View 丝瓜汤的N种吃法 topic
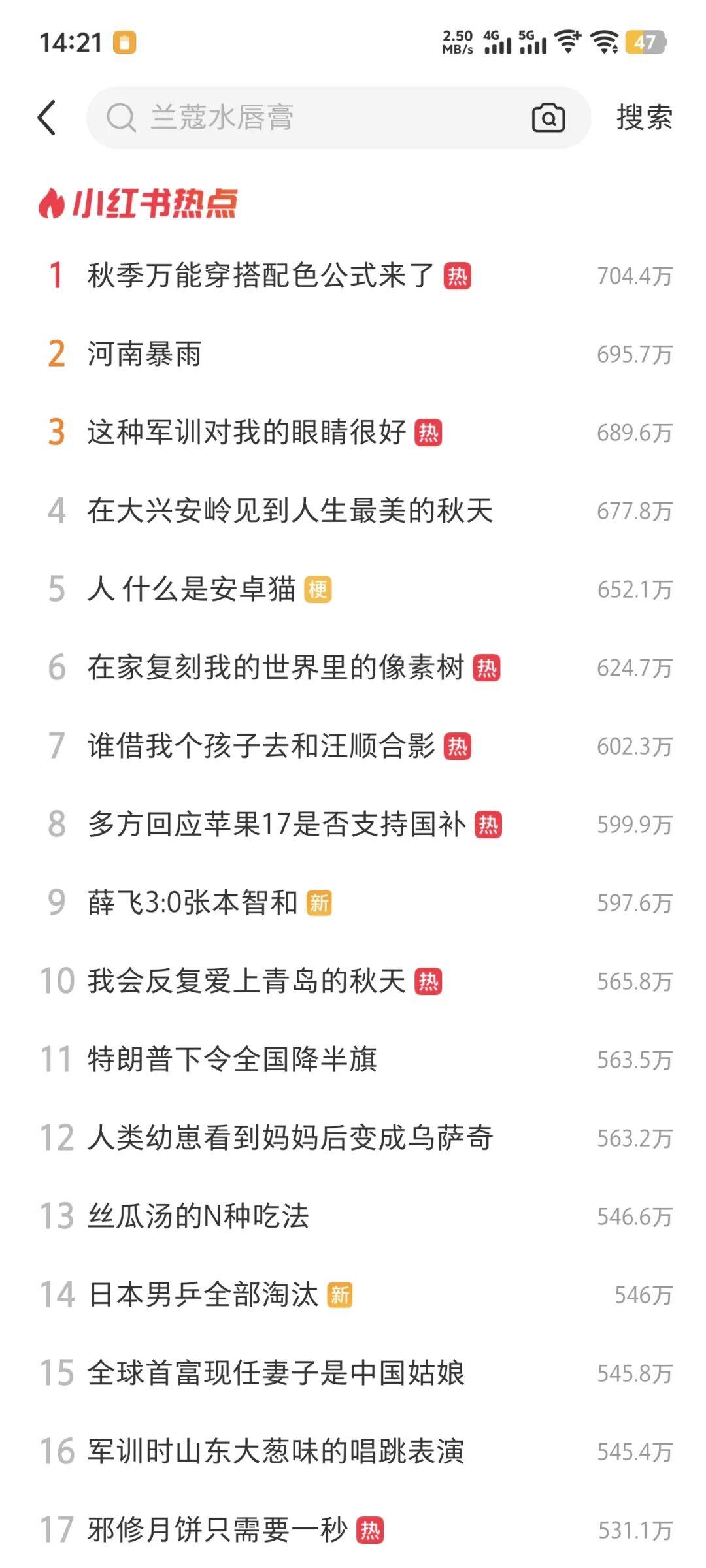Viewport: 706px width, 1568px height. [353, 1216]
